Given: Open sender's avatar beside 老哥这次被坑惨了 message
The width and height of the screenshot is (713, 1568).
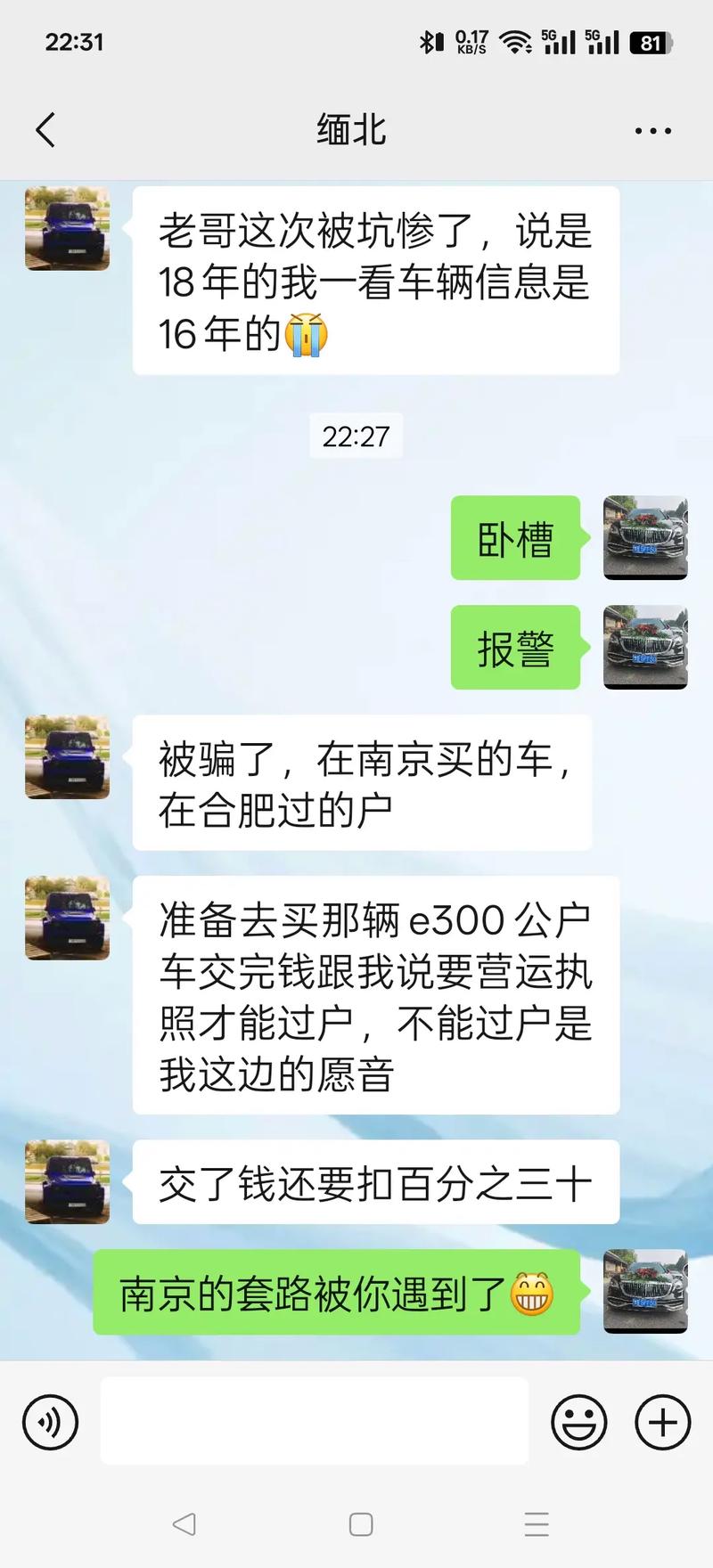Looking at the screenshot, I should (68, 228).
